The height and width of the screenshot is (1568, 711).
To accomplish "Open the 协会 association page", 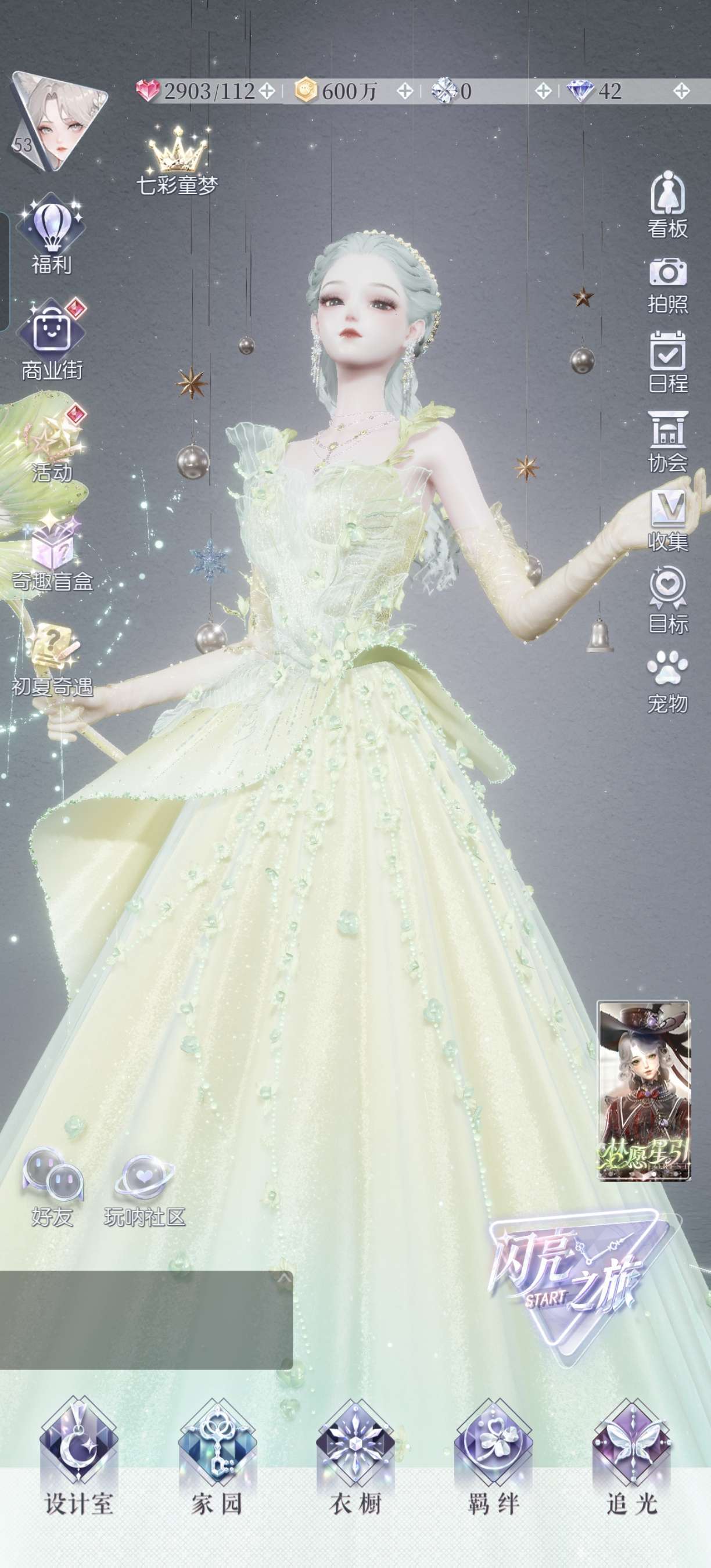I will coord(668,442).
